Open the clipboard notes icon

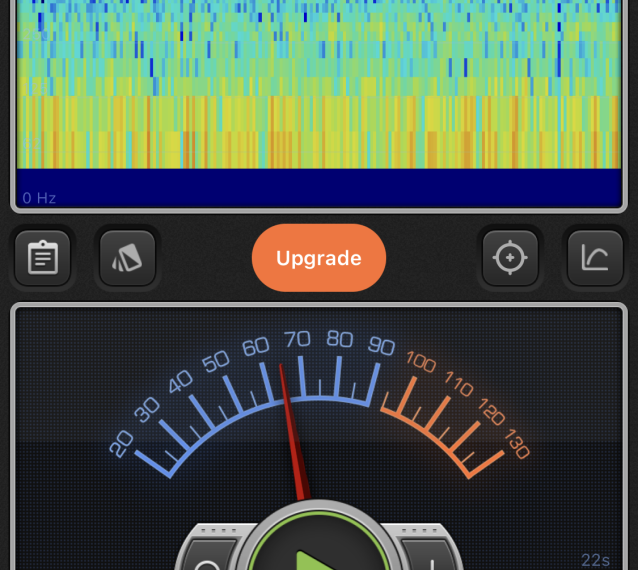point(43,258)
